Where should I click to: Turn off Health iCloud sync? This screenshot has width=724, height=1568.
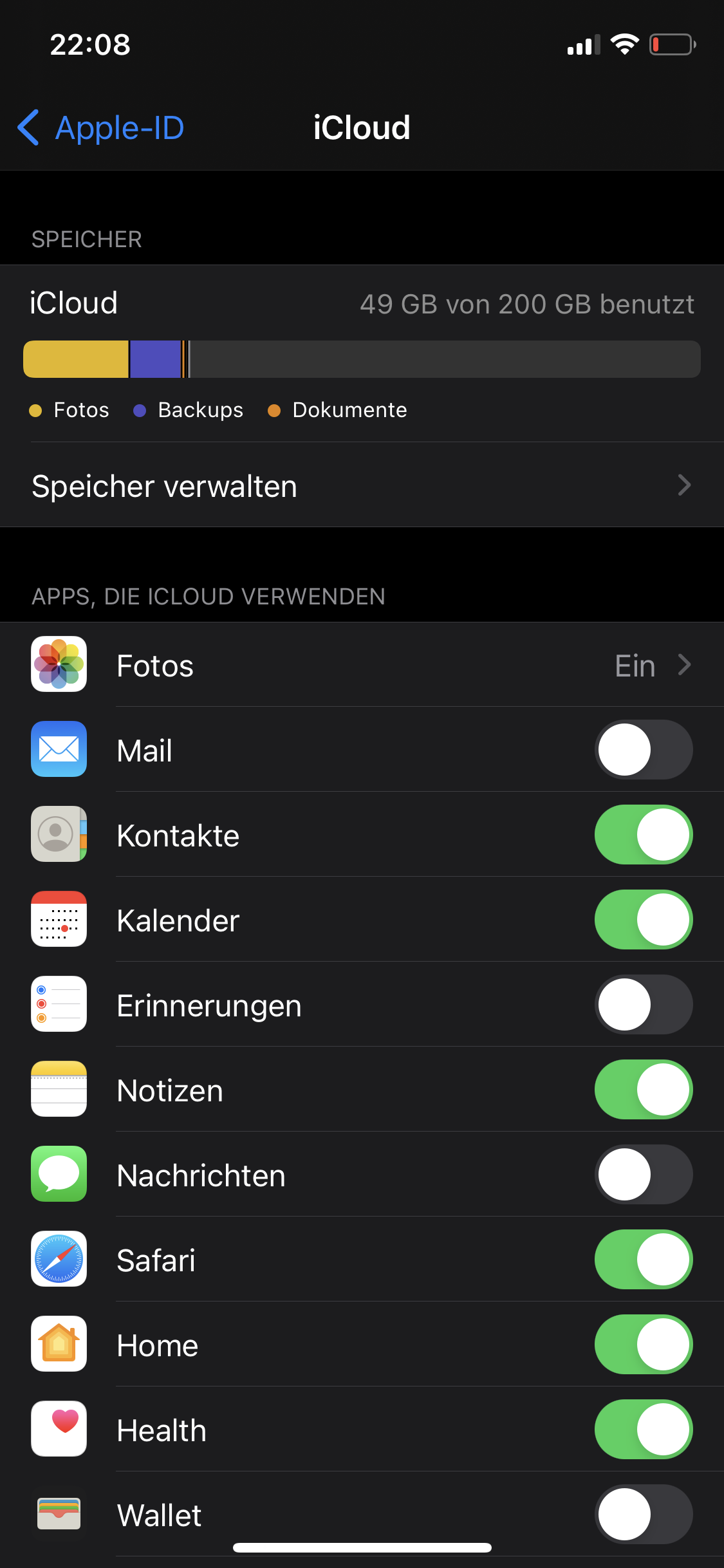[x=643, y=1430]
